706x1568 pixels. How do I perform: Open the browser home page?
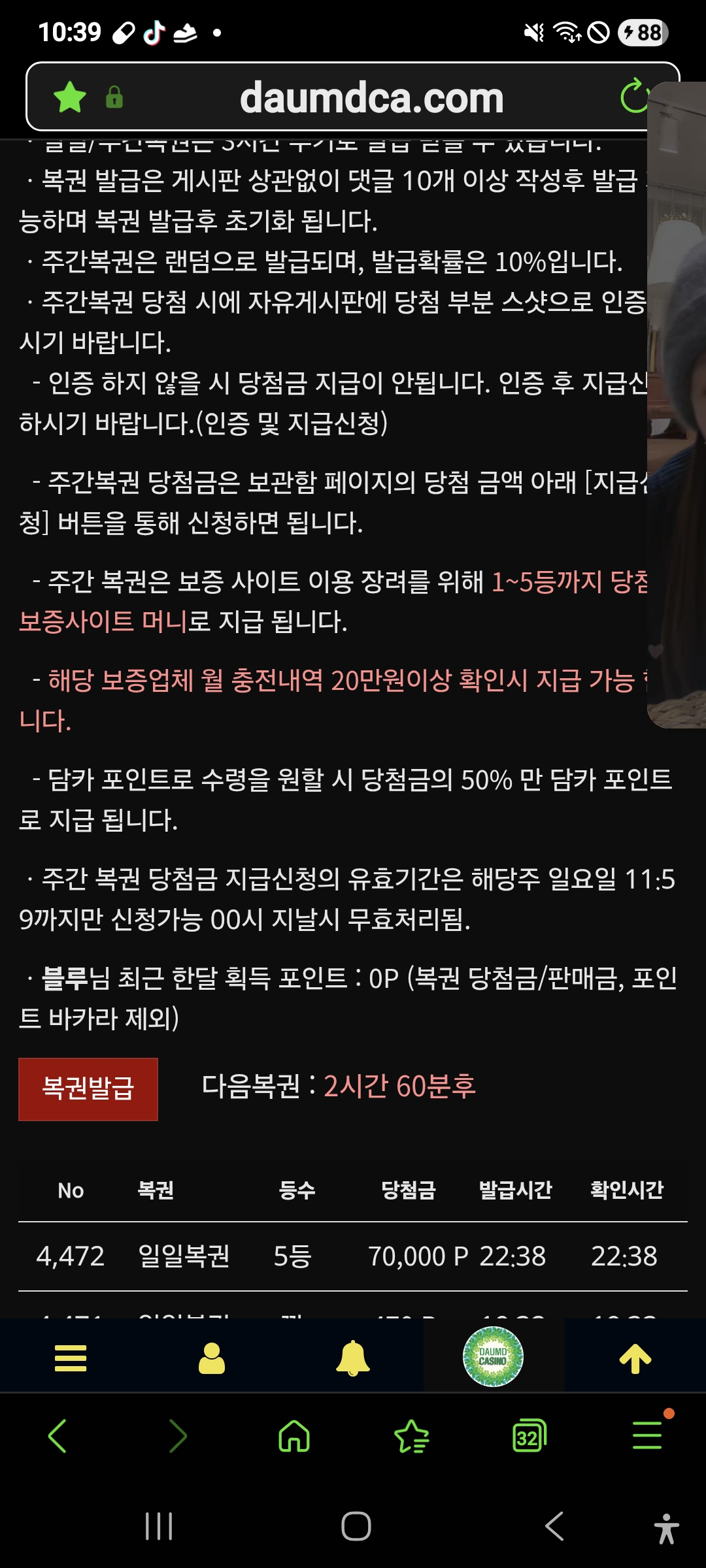[294, 1436]
